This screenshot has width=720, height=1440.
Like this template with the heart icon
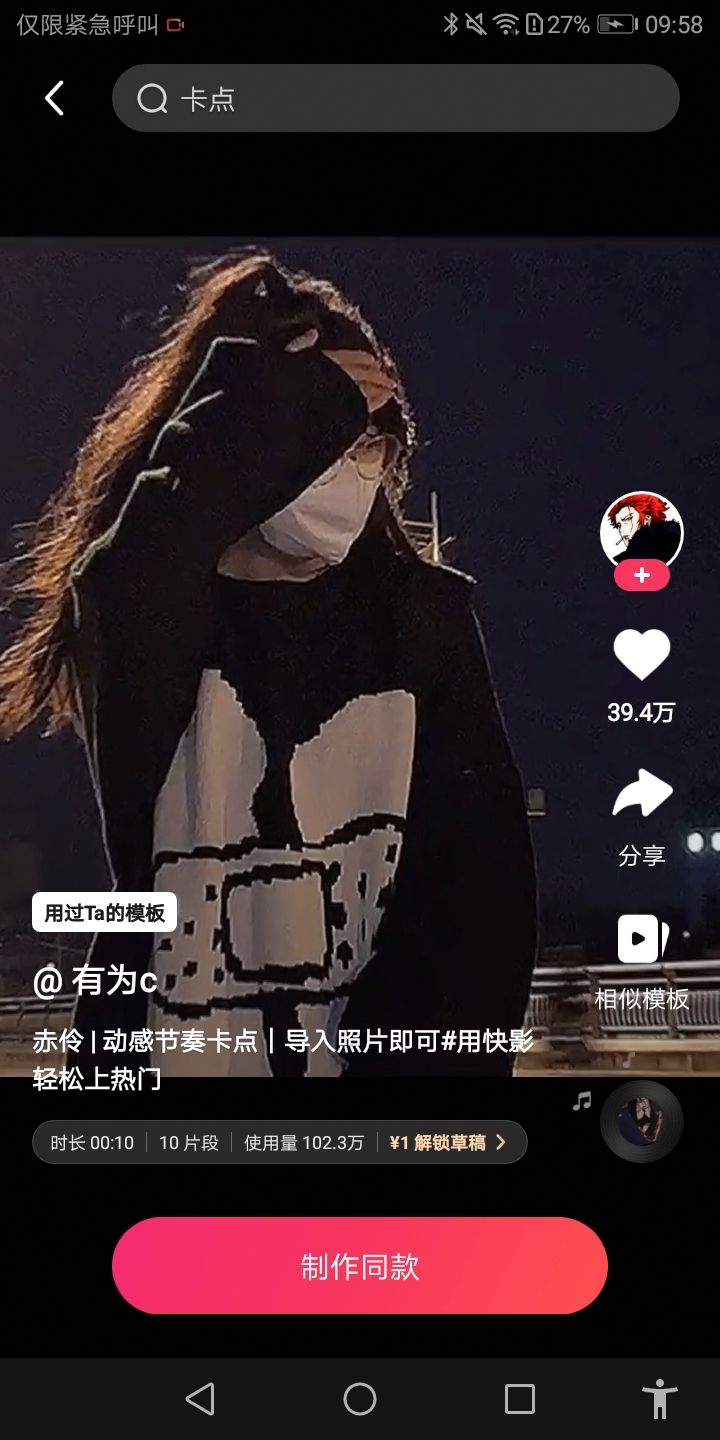[641, 655]
